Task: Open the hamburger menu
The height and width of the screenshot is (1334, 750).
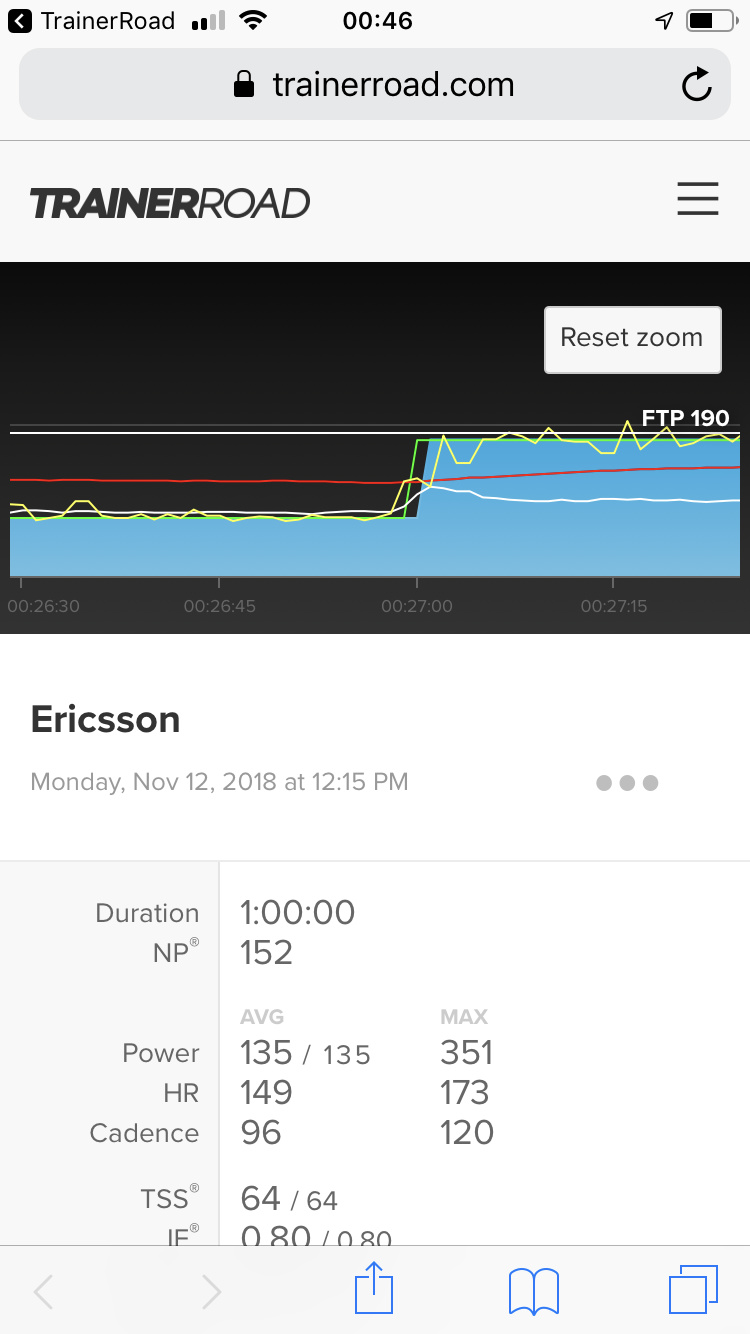Action: point(697,199)
